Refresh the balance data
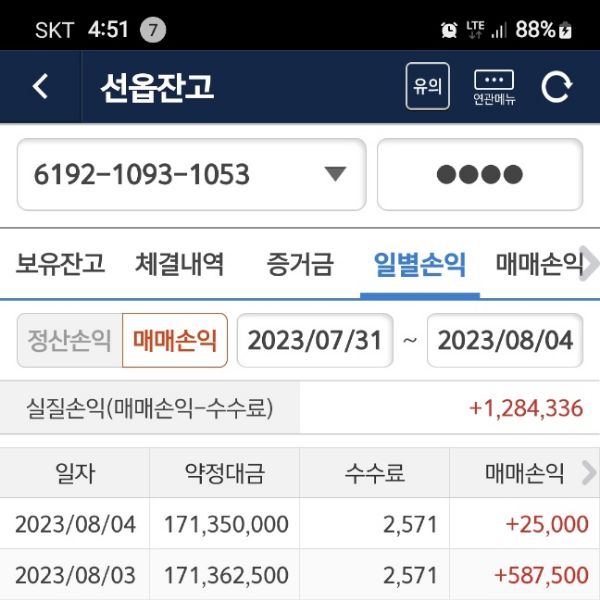This screenshot has width=600, height=600. pyautogui.click(x=557, y=87)
